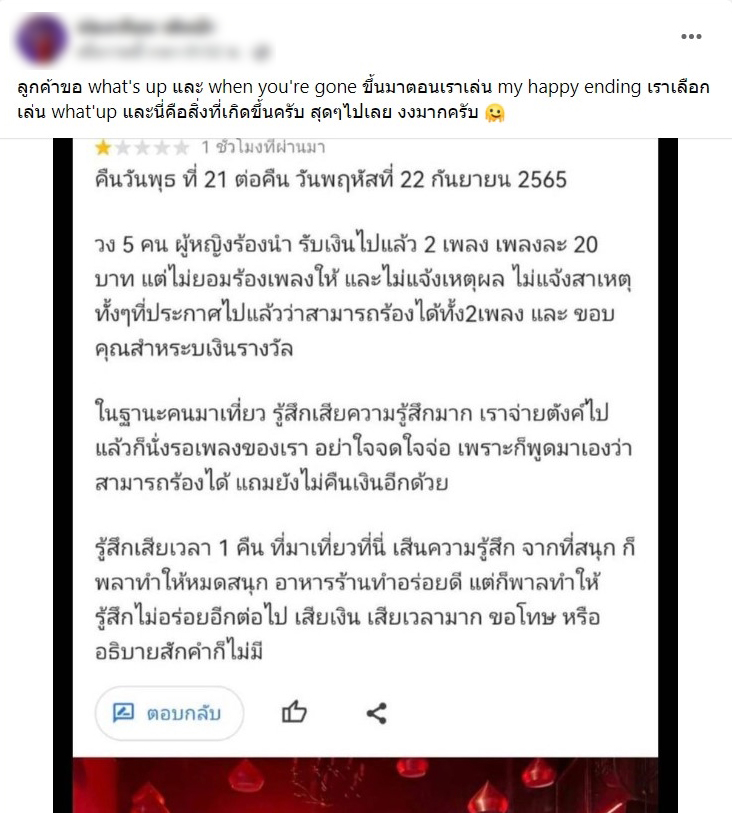
Task: Open the post's three-dot options menu
Action: pyautogui.click(x=691, y=36)
